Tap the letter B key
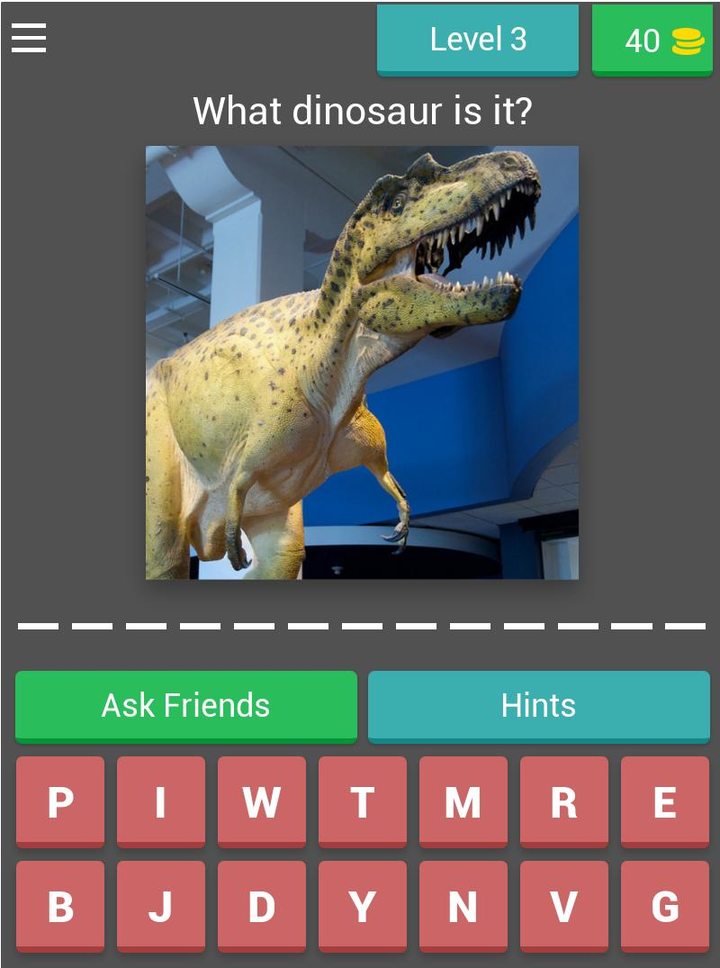This screenshot has width=720, height=968. (59, 903)
